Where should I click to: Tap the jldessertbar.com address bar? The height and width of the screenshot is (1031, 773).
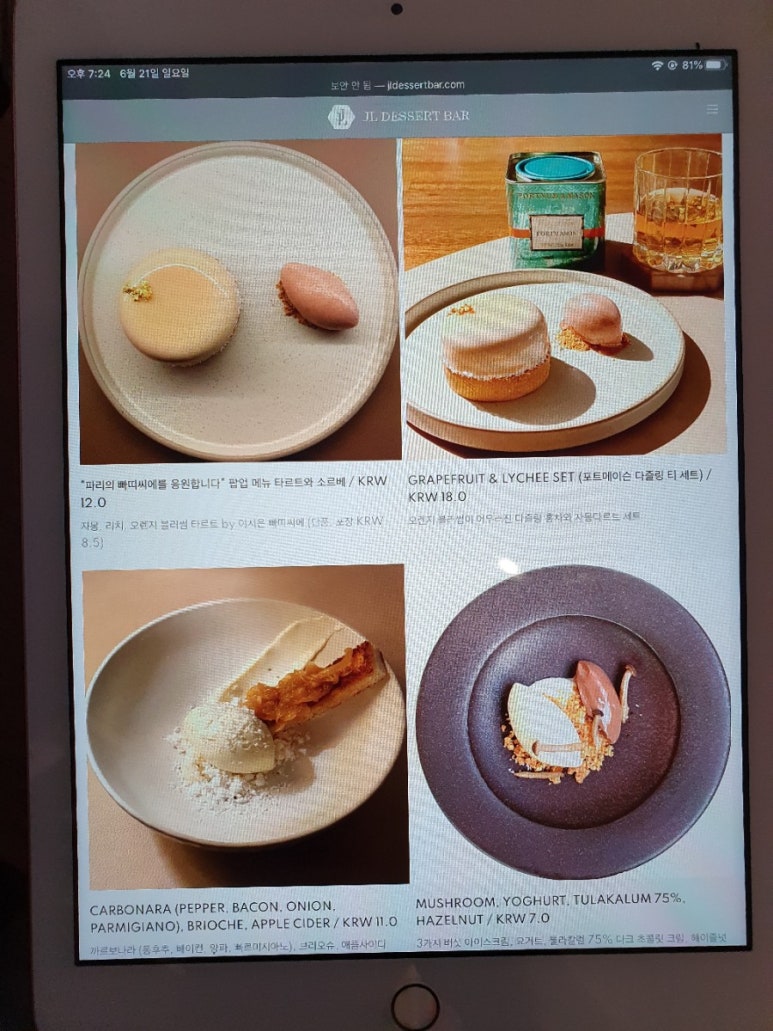[397, 85]
